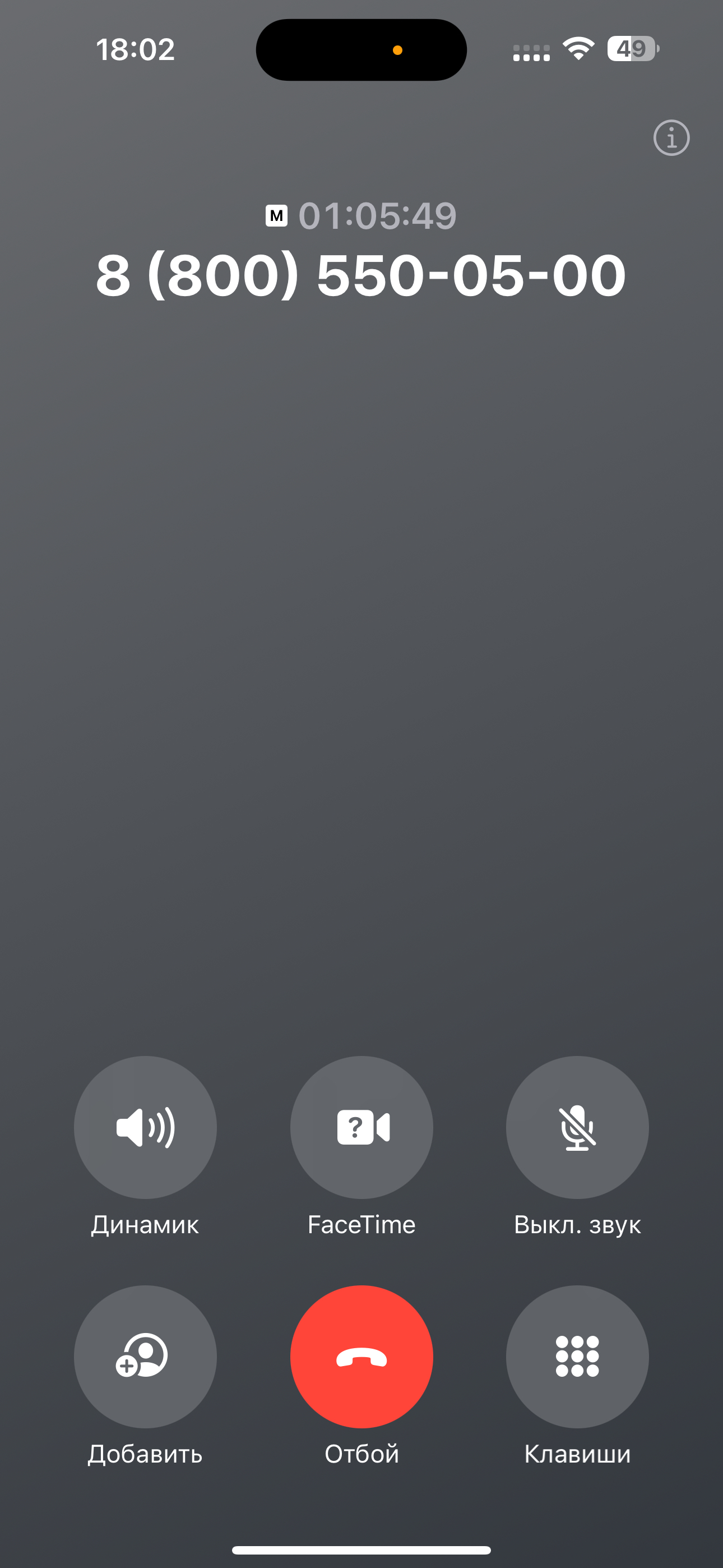Screen dimensions: 723x1568
Task: Open the Клавиши keypad
Action: [577, 1357]
